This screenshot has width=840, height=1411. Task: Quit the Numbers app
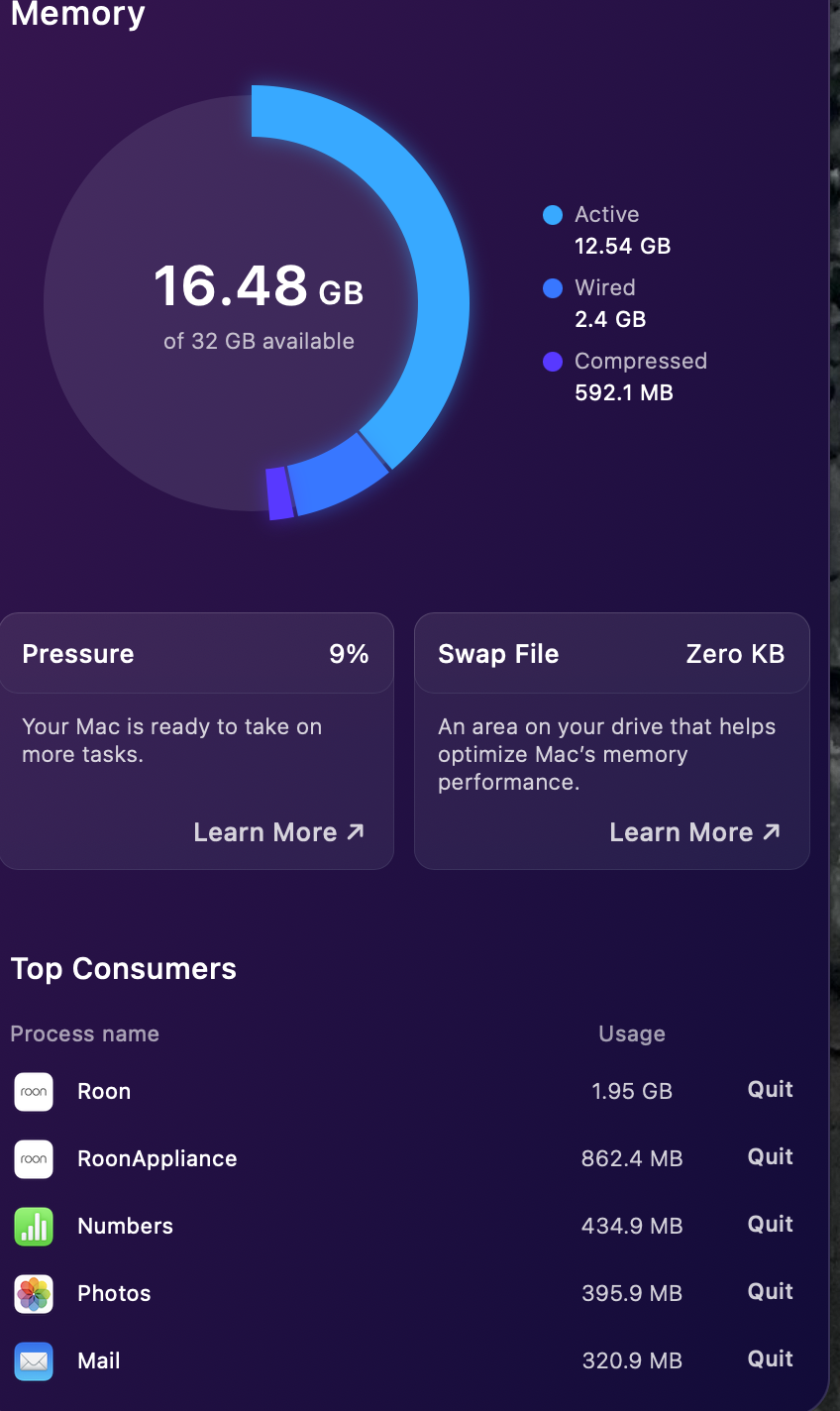(x=770, y=1225)
